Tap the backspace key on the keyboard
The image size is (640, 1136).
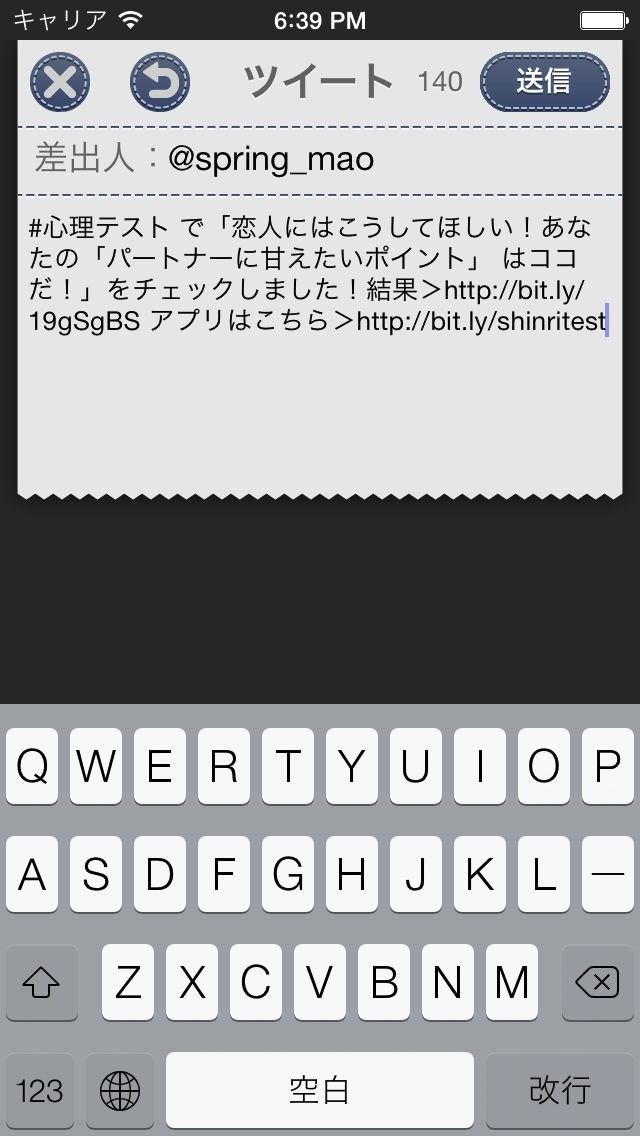[597, 982]
